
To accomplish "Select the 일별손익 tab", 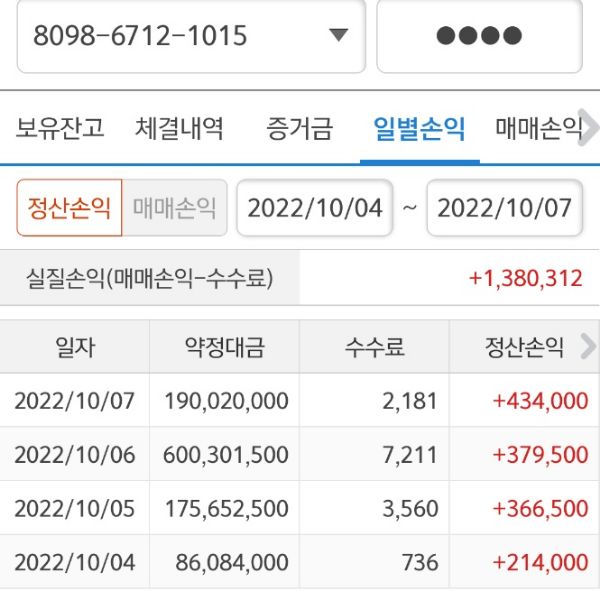I will click(x=419, y=128).
